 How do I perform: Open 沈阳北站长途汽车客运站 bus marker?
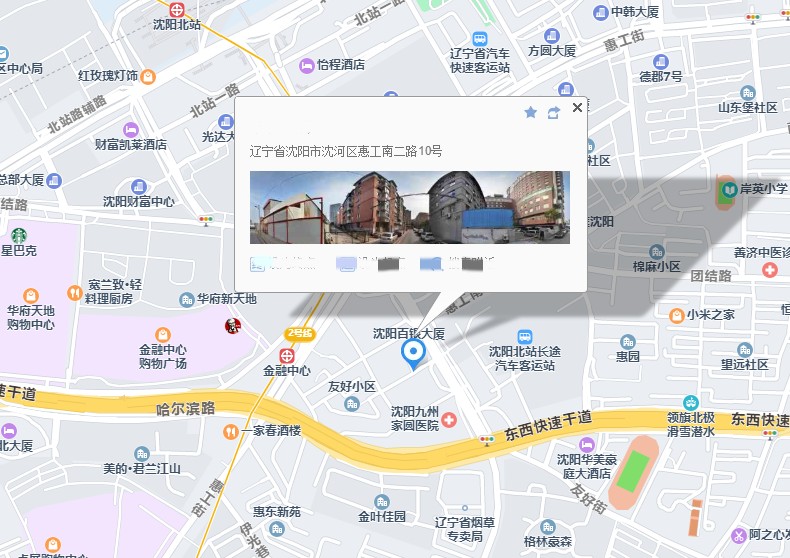pyautogui.click(x=525, y=338)
